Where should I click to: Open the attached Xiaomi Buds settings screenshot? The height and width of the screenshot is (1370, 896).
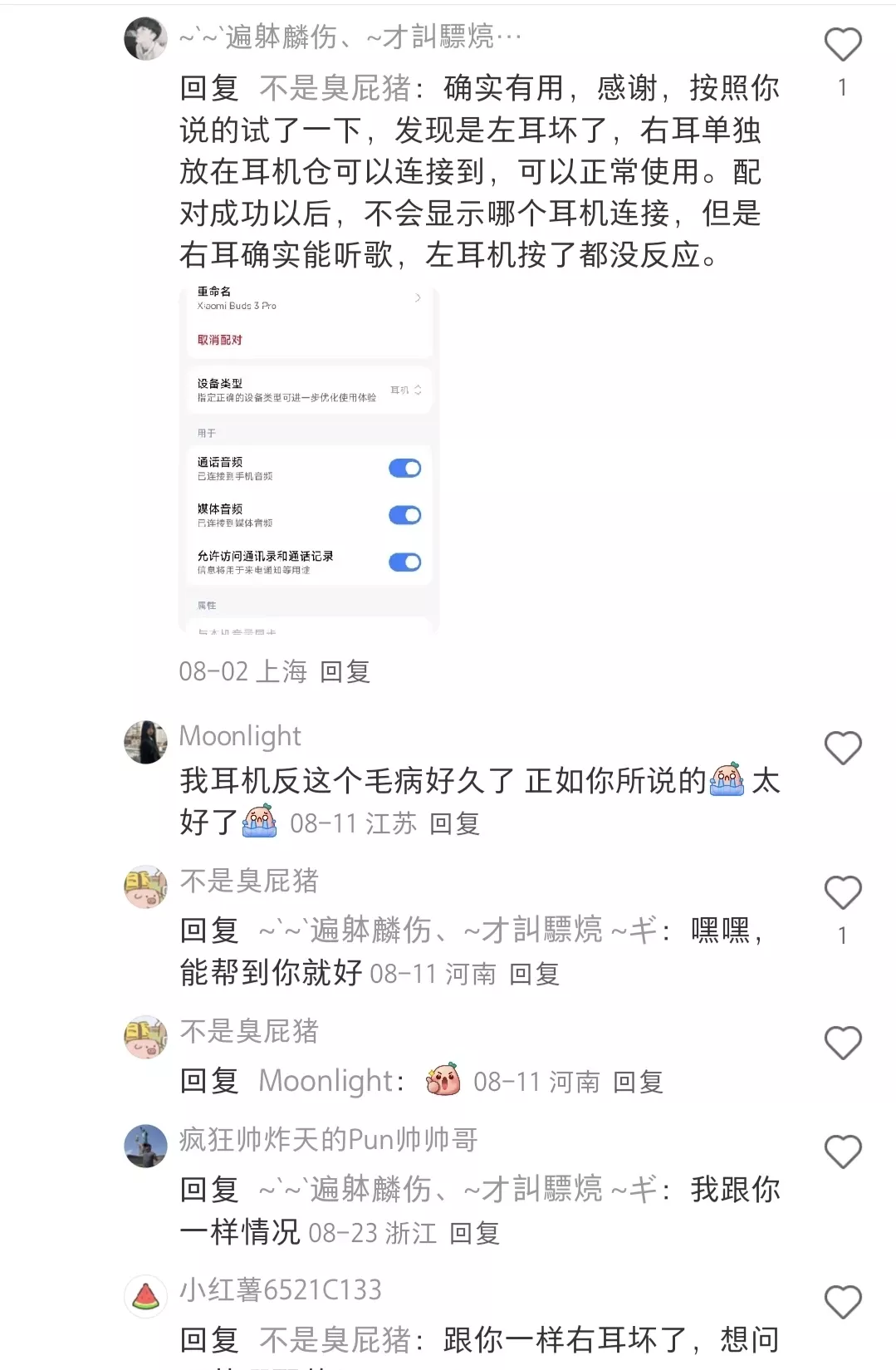(308, 460)
